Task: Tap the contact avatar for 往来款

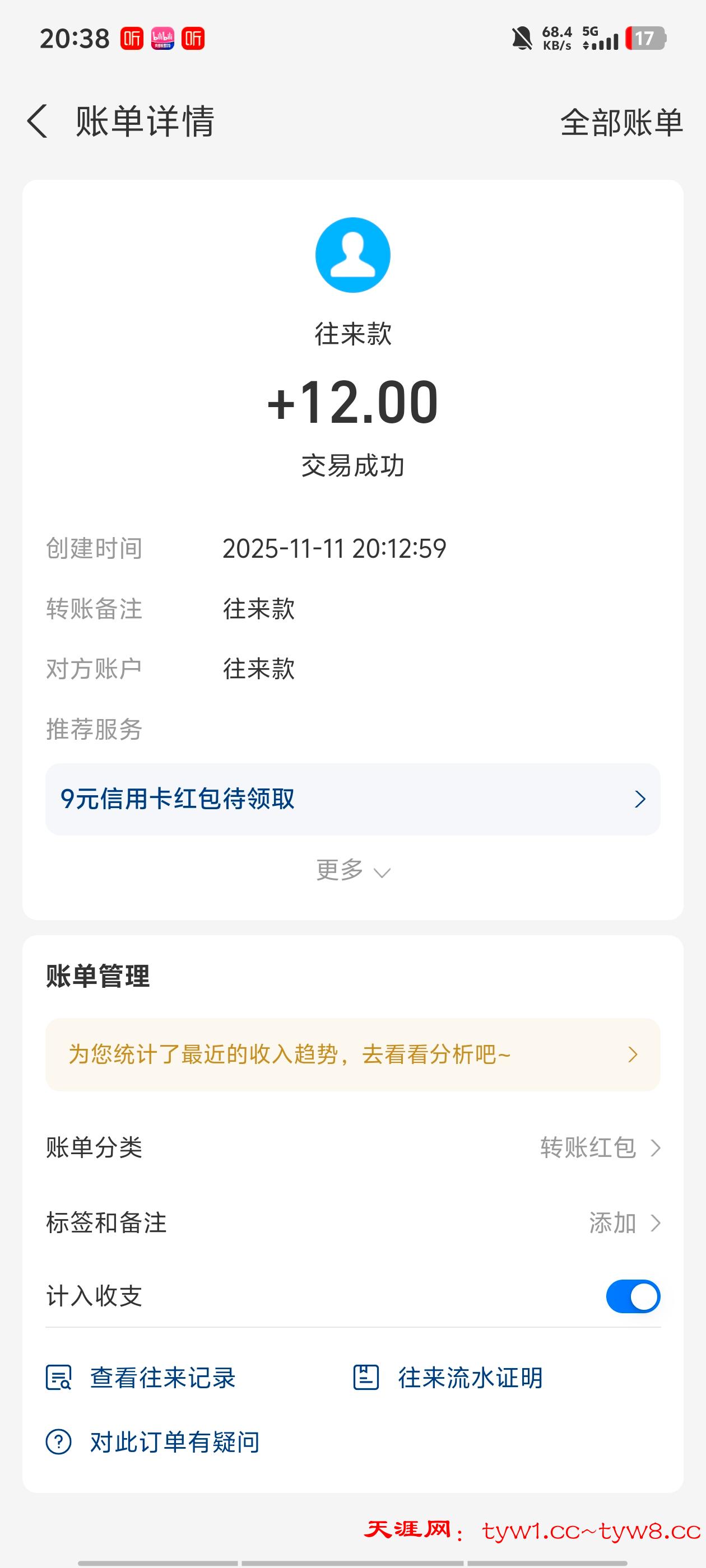Action: (x=352, y=255)
